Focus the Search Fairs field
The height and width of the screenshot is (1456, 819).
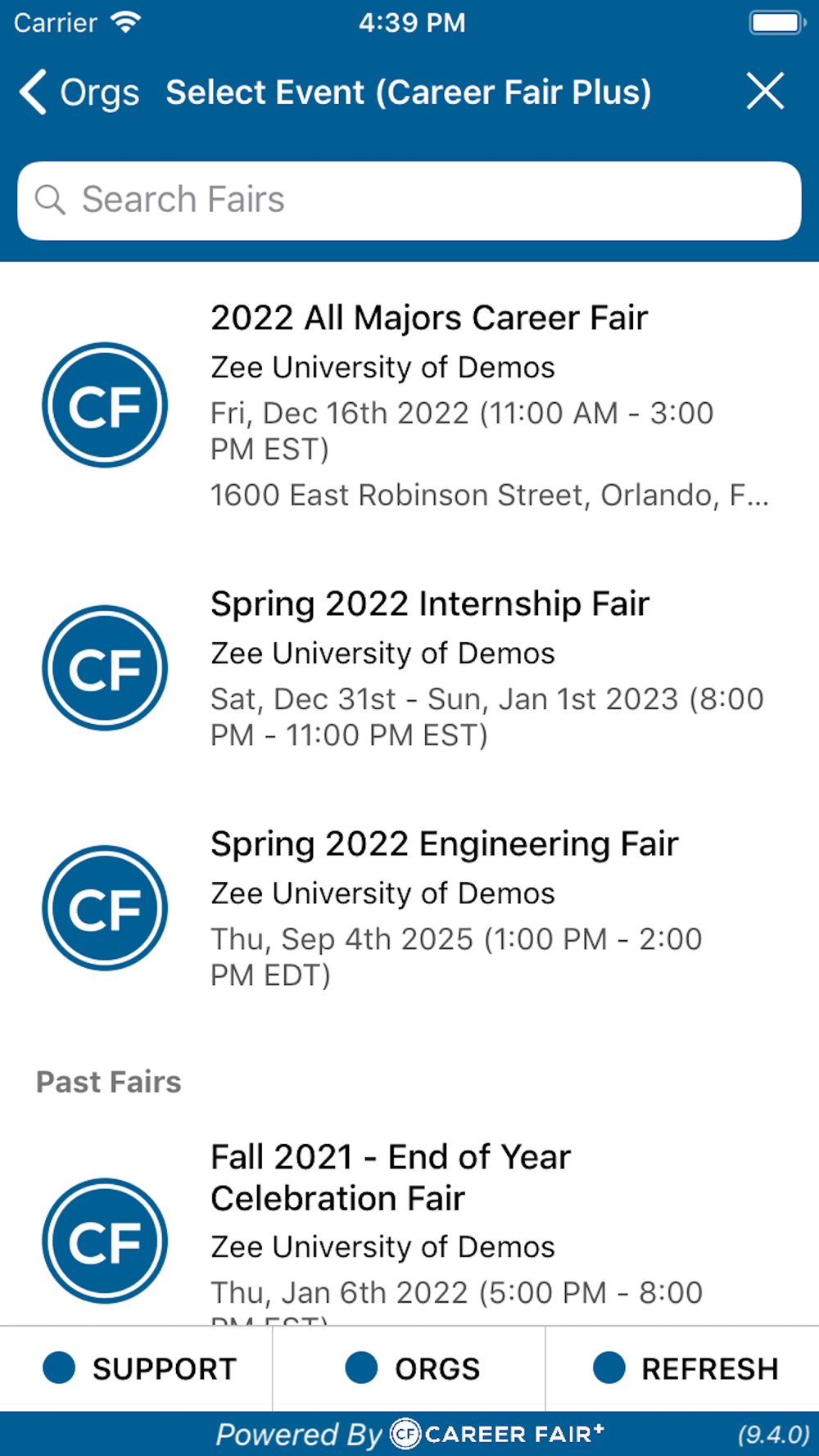(409, 201)
